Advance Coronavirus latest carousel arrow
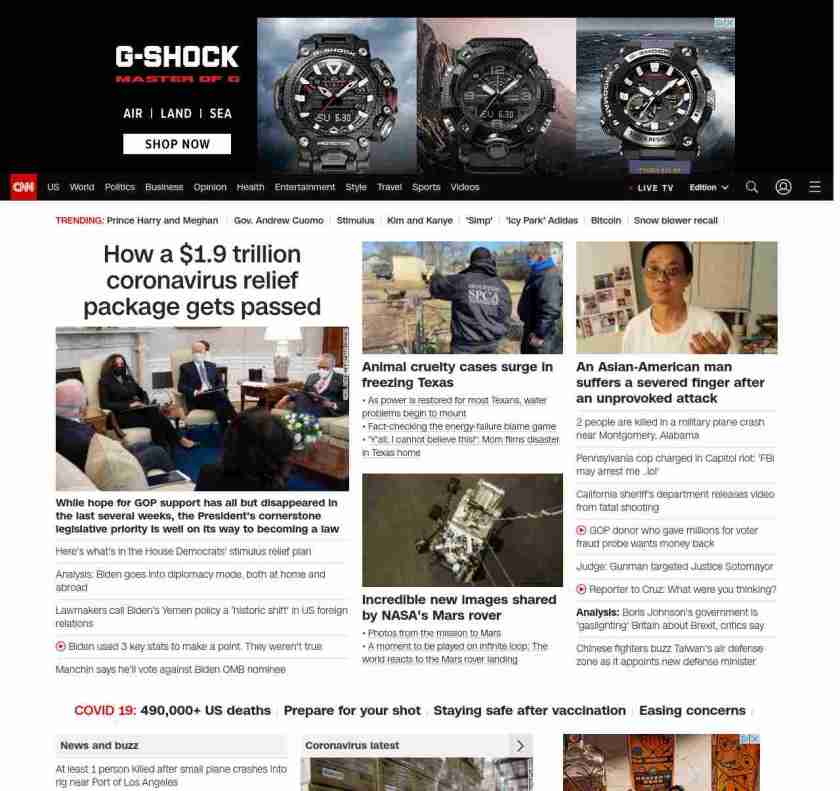The width and height of the screenshot is (840, 791). click(520, 745)
